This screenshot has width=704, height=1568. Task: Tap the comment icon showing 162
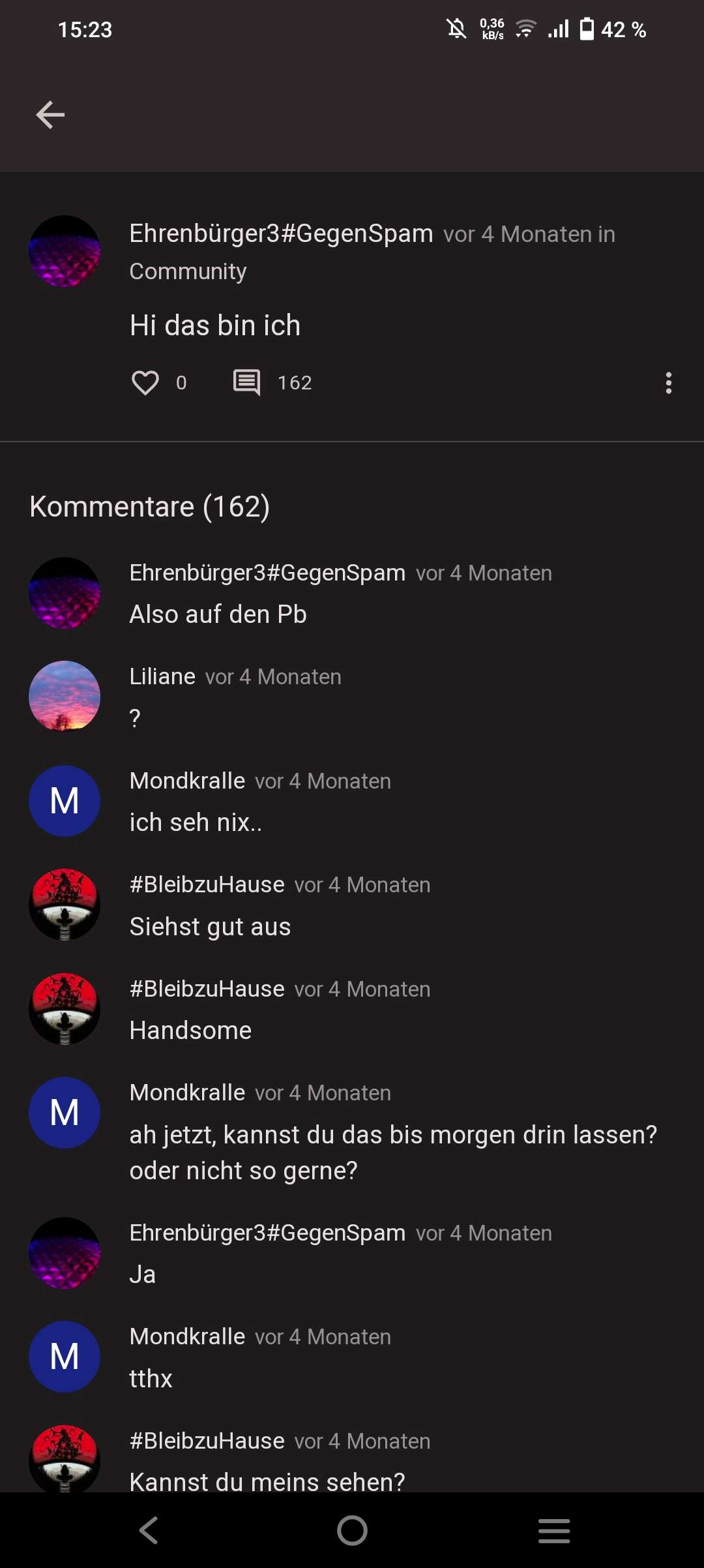pos(246,383)
